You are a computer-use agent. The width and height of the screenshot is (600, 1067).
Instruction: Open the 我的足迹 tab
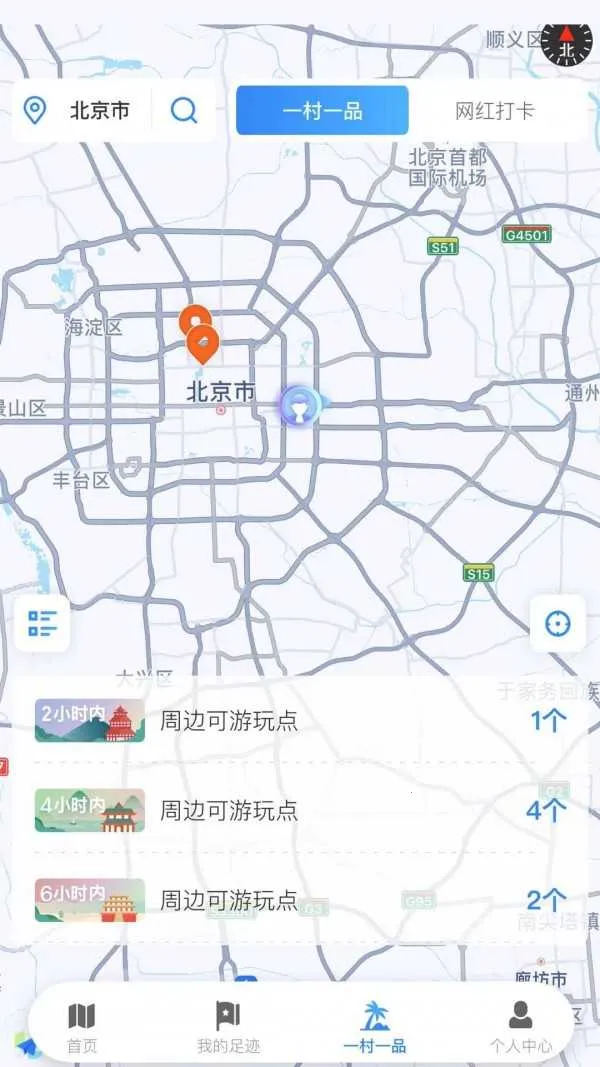[228, 1028]
